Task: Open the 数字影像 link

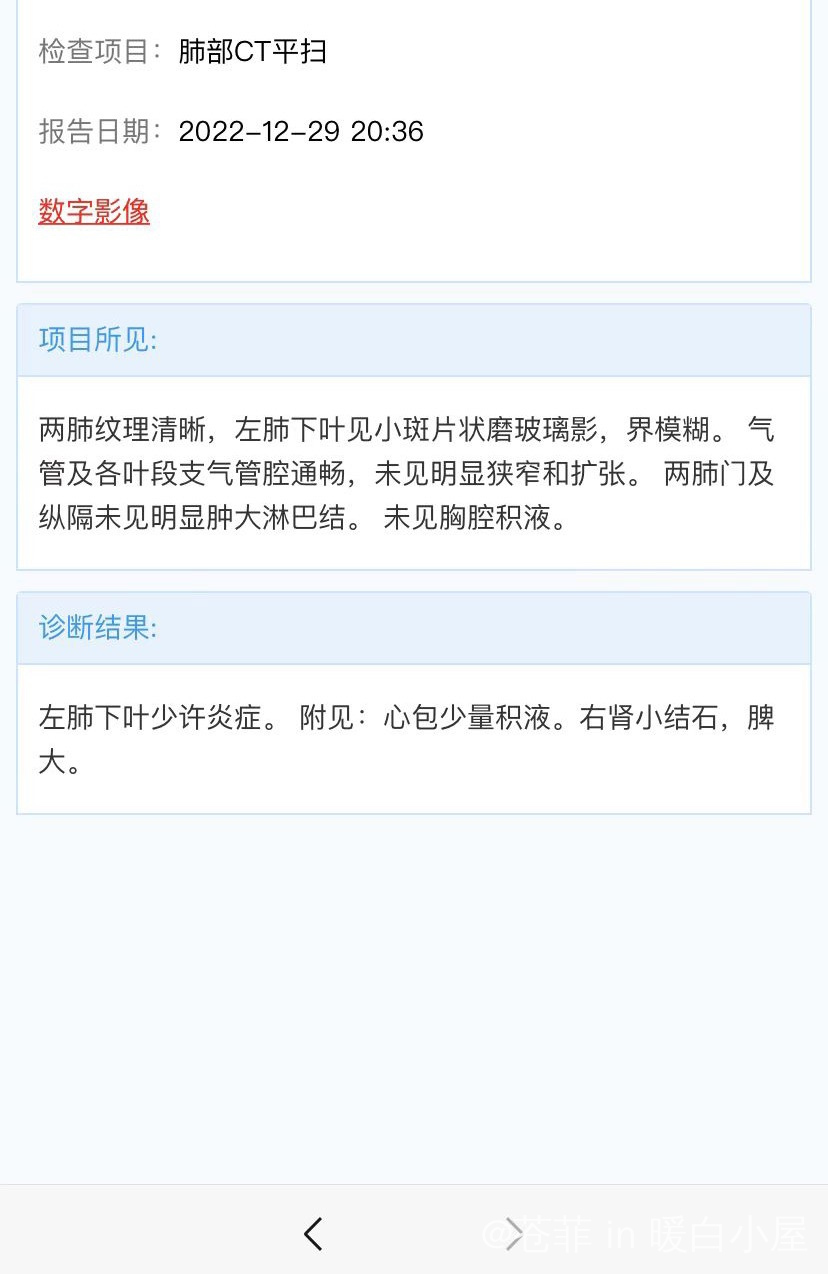Action: 94,211
